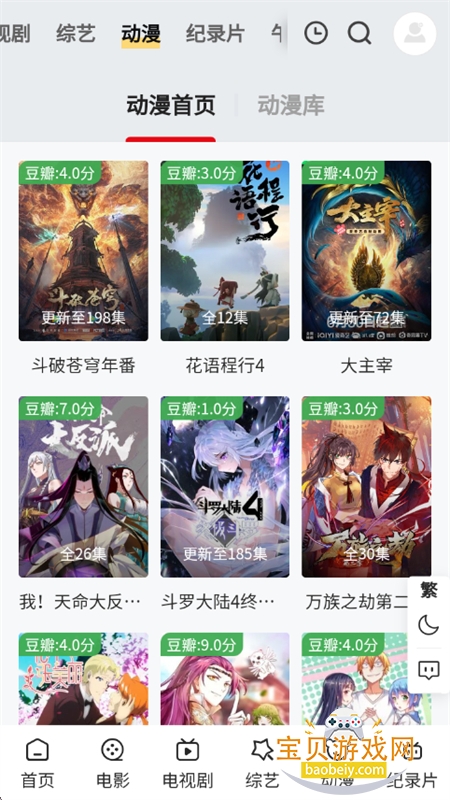This screenshot has width=450, height=800.
Task: Go to 首页 in bottom navigation
Action: [x=37, y=764]
